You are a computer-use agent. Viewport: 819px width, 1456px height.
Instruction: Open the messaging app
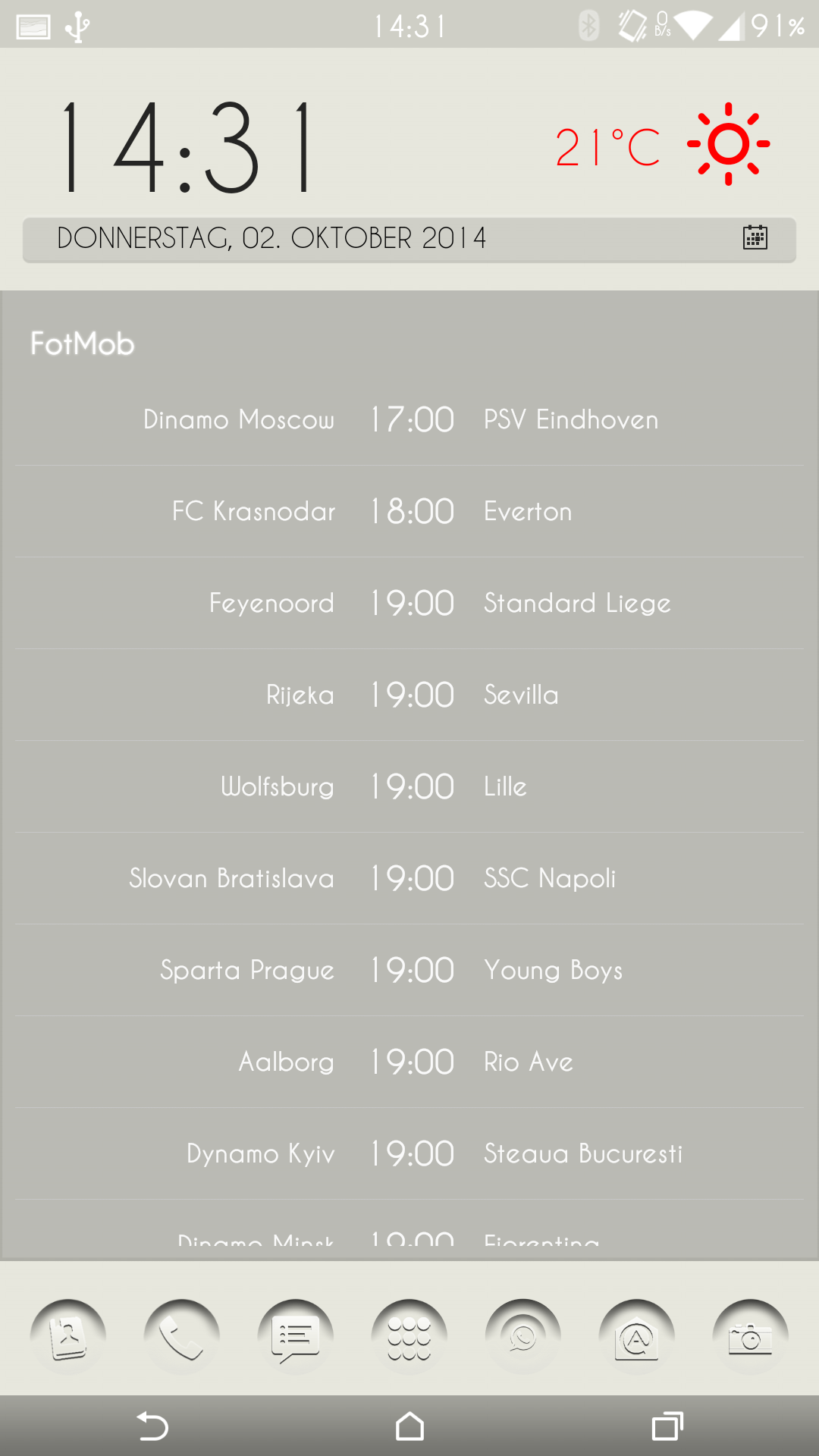[x=296, y=1337]
